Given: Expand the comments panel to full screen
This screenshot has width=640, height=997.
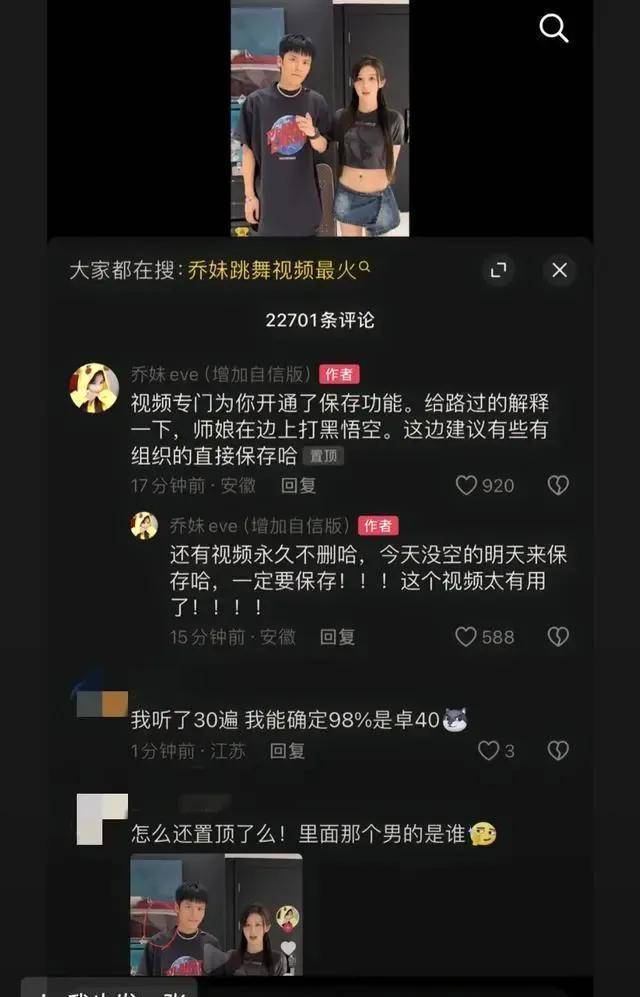Looking at the screenshot, I should click(x=498, y=269).
